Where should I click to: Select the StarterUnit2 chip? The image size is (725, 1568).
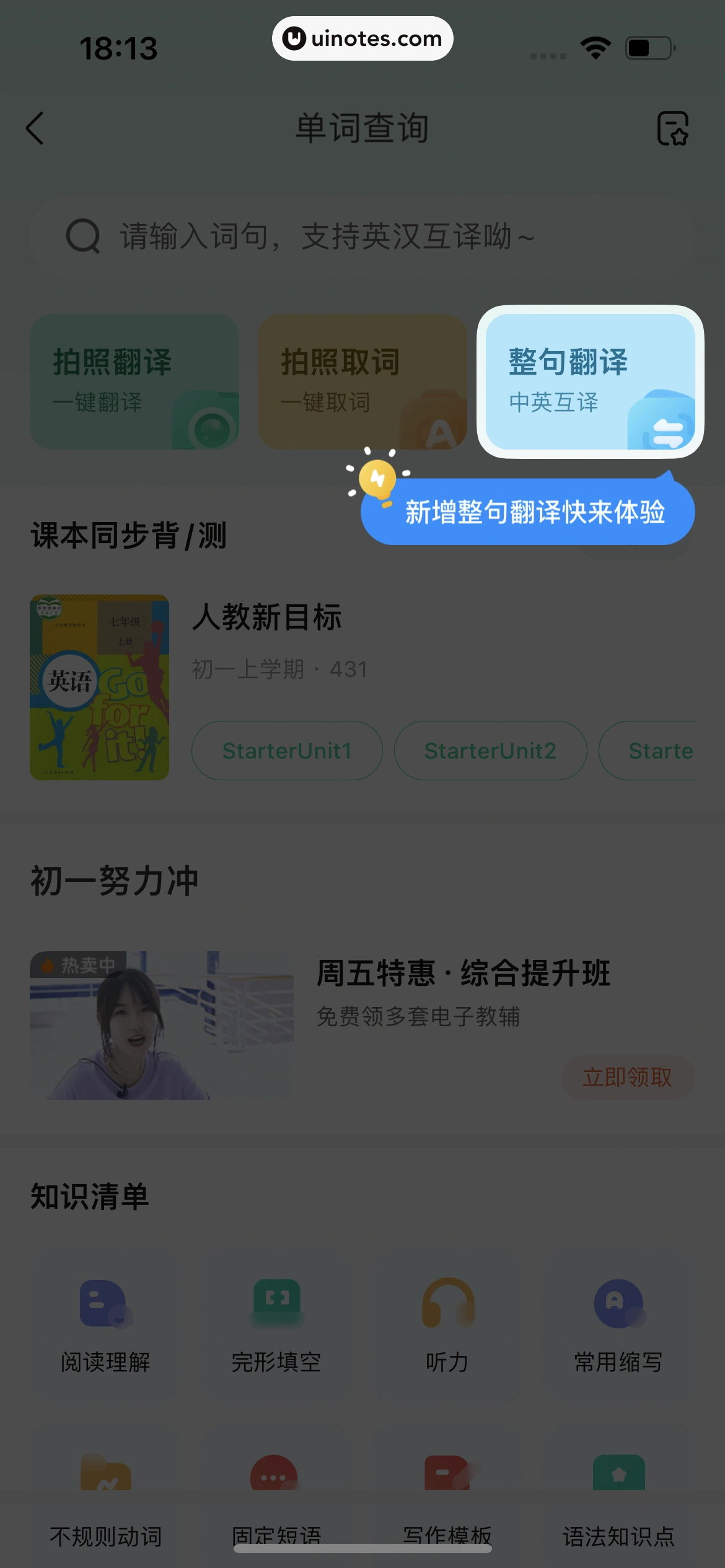(490, 751)
